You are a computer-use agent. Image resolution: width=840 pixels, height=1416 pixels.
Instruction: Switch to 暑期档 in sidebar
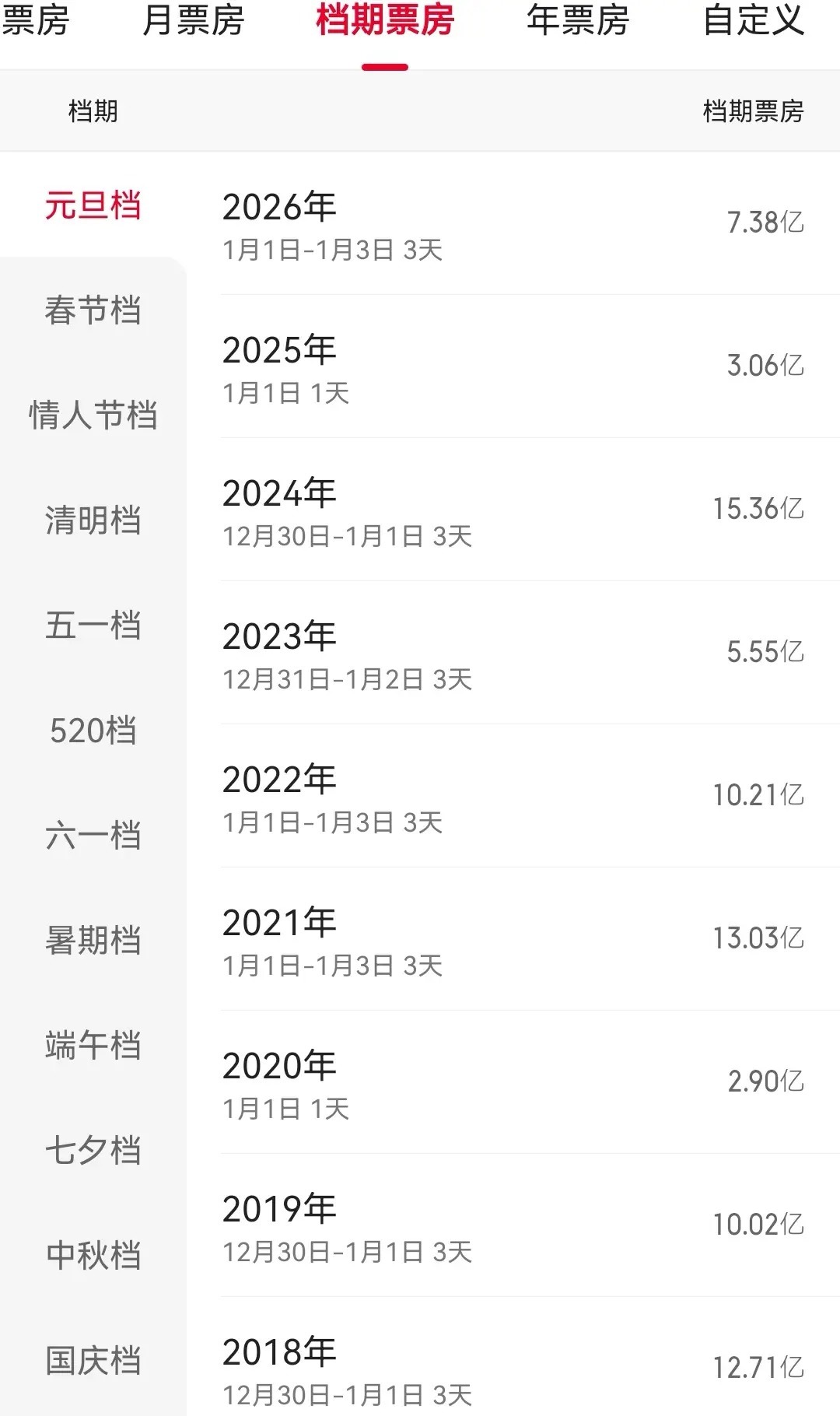(93, 941)
